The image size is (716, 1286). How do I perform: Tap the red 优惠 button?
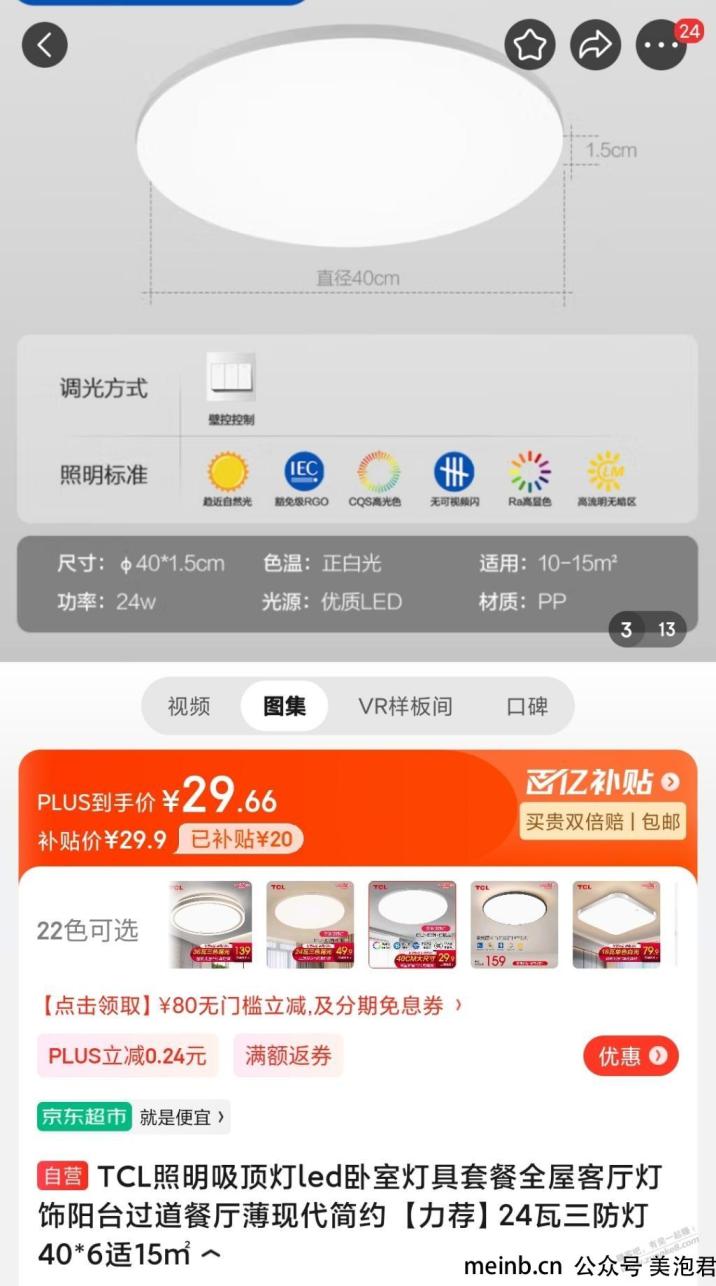coord(630,1056)
